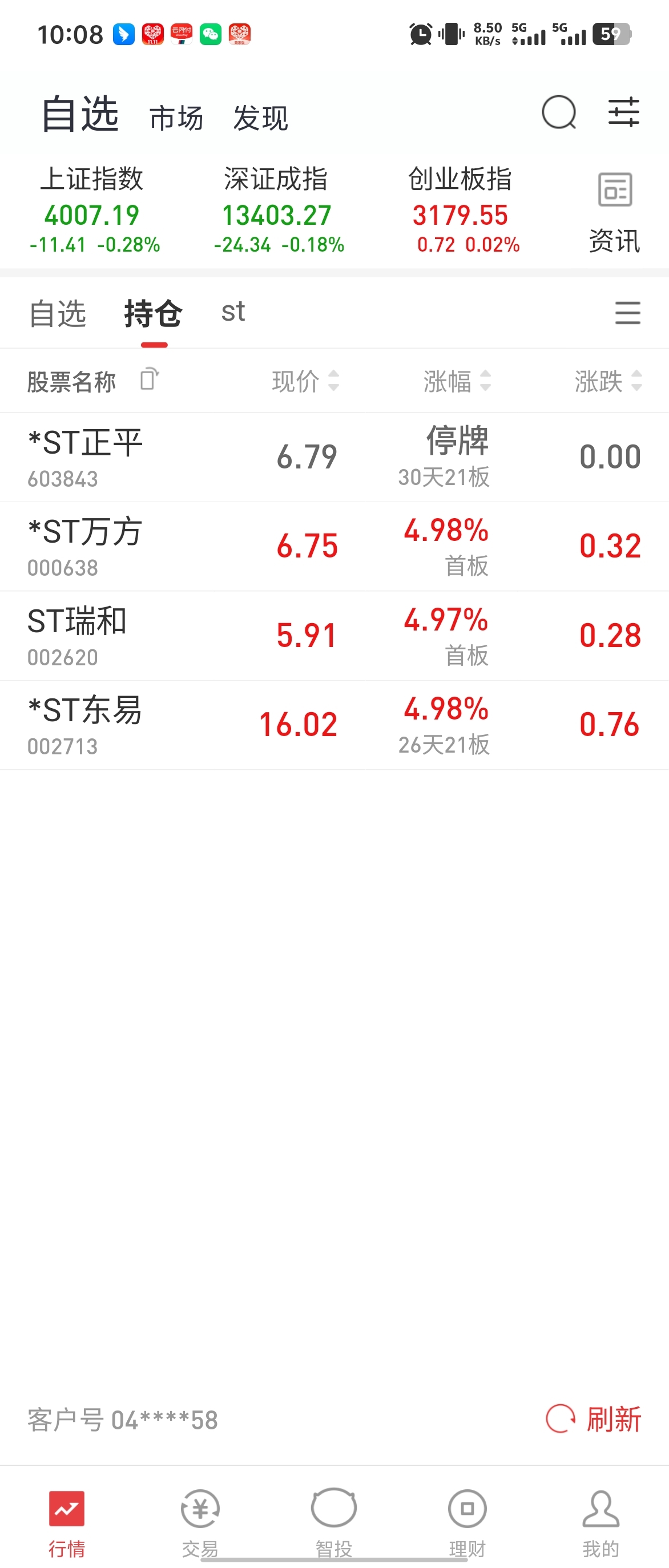Open 上证指数 index details
The width and height of the screenshot is (669, 1568).
94,210
